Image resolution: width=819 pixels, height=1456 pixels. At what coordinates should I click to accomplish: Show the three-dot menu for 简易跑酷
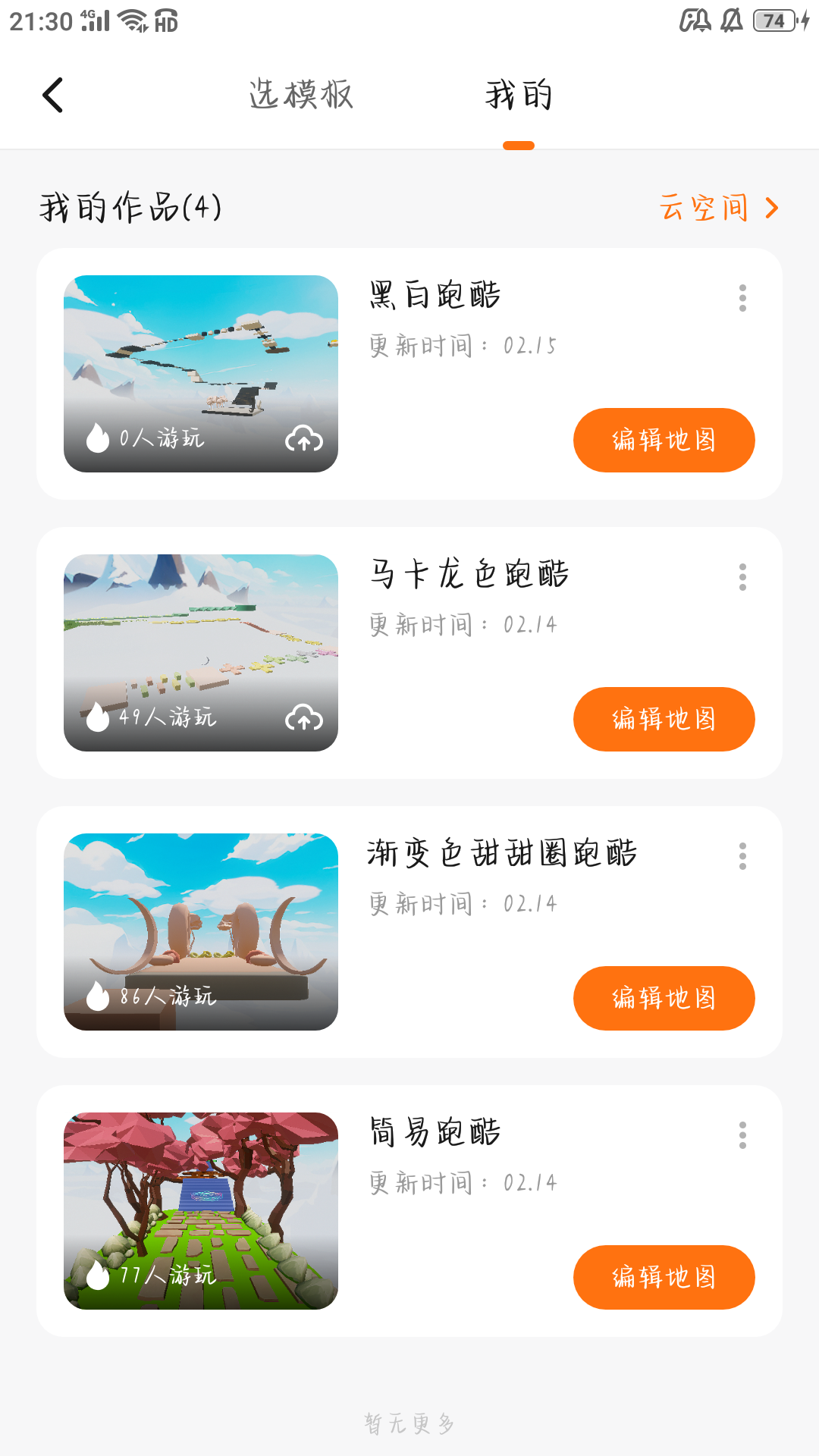click(x=742, y=1135)
